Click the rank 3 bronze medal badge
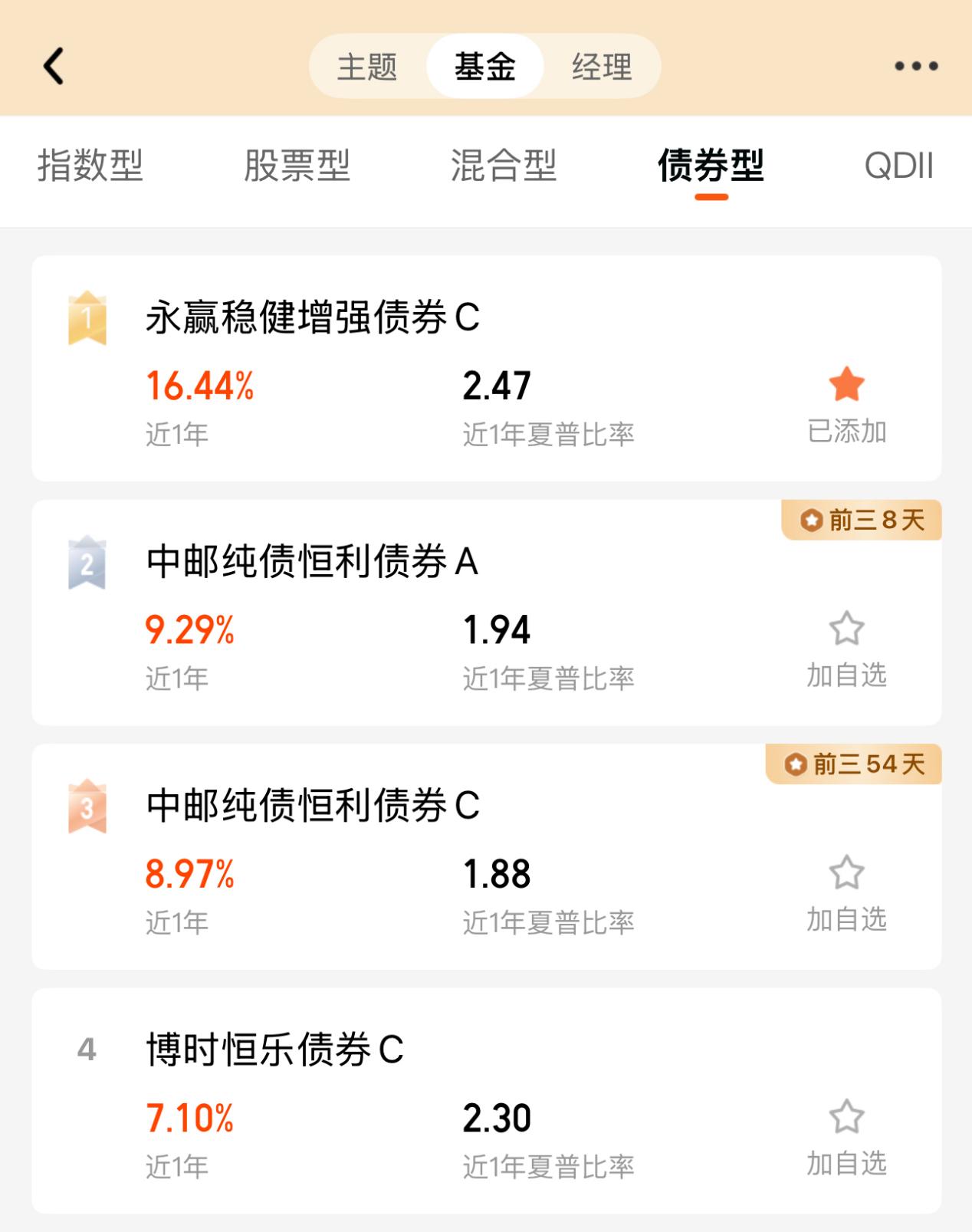 pyautogui.click(x=86, y=803)
